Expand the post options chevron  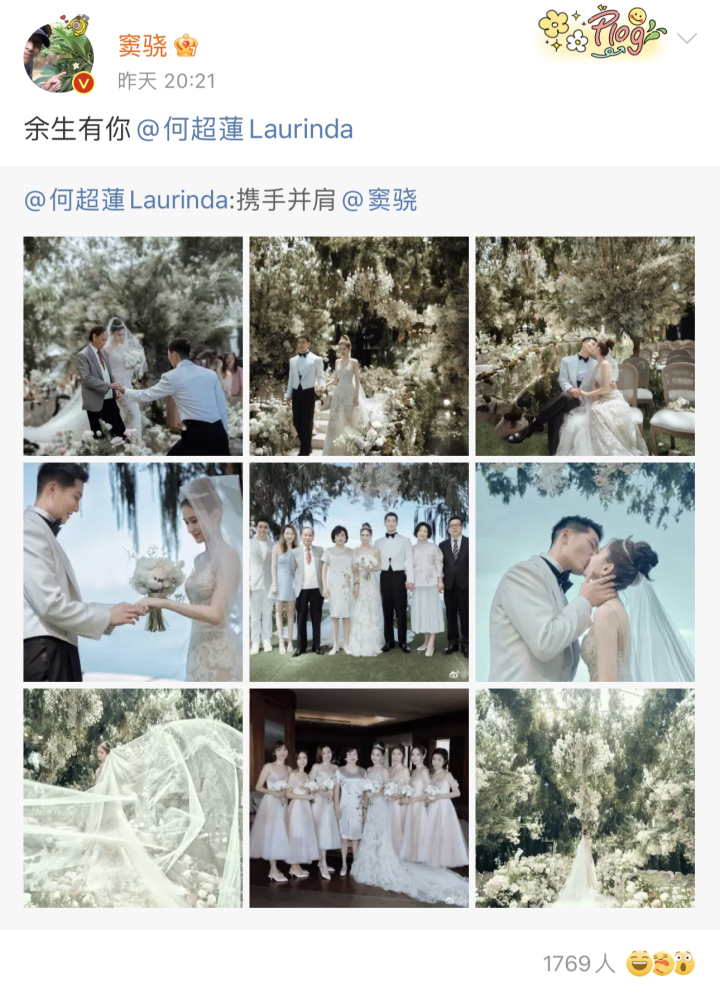pos(686,39)
